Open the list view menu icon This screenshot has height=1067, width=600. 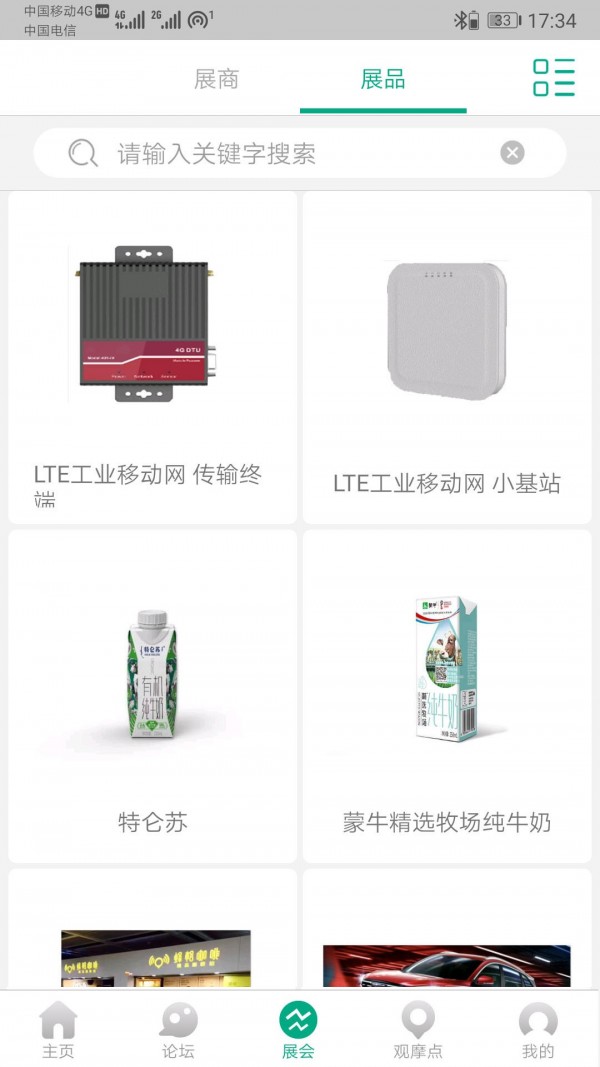(x=553, y=78)
